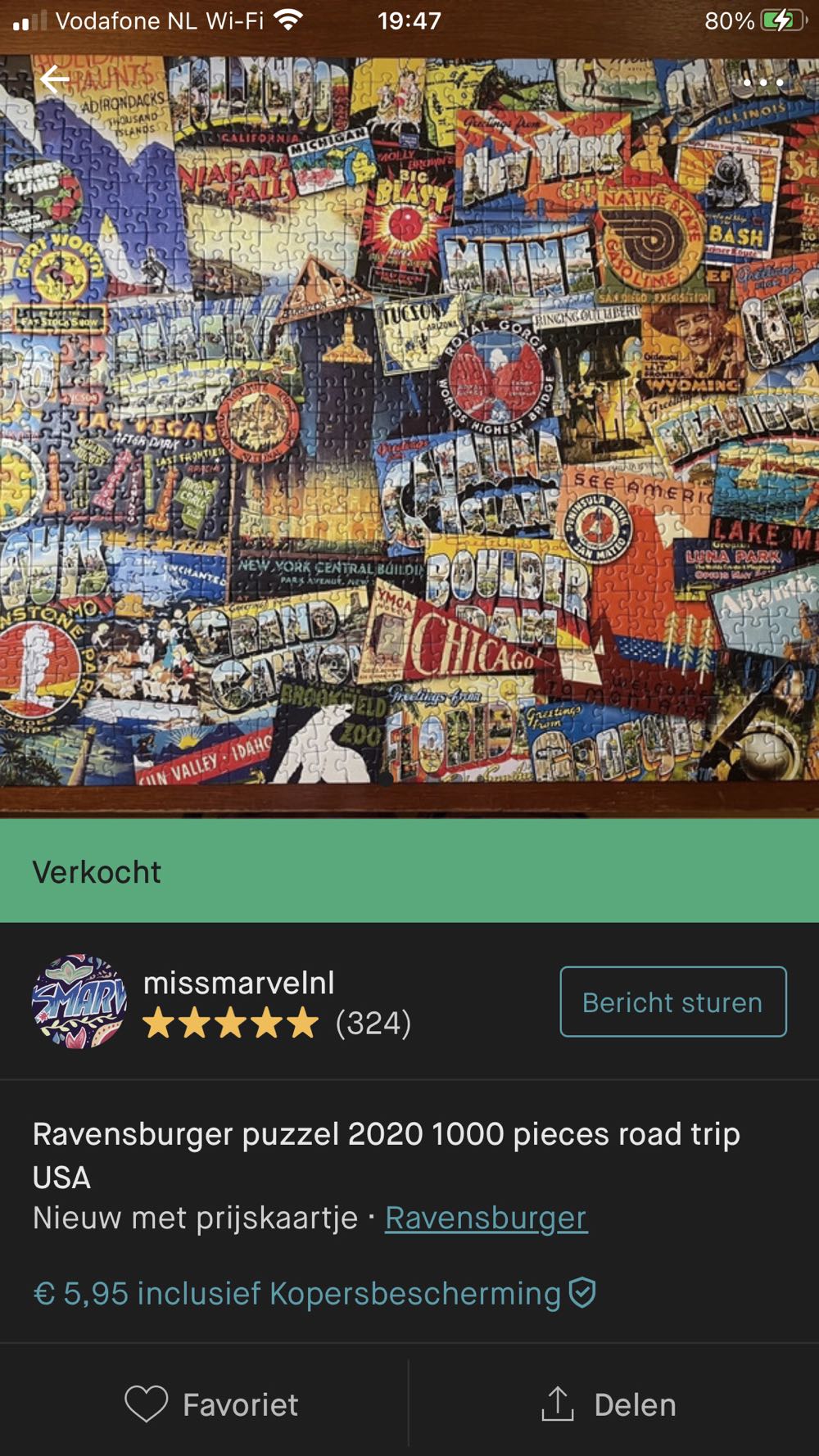
Task: Open seller profile via missmarvelnl avatar
Action: pyautogui.click(x=76, y=1001)
